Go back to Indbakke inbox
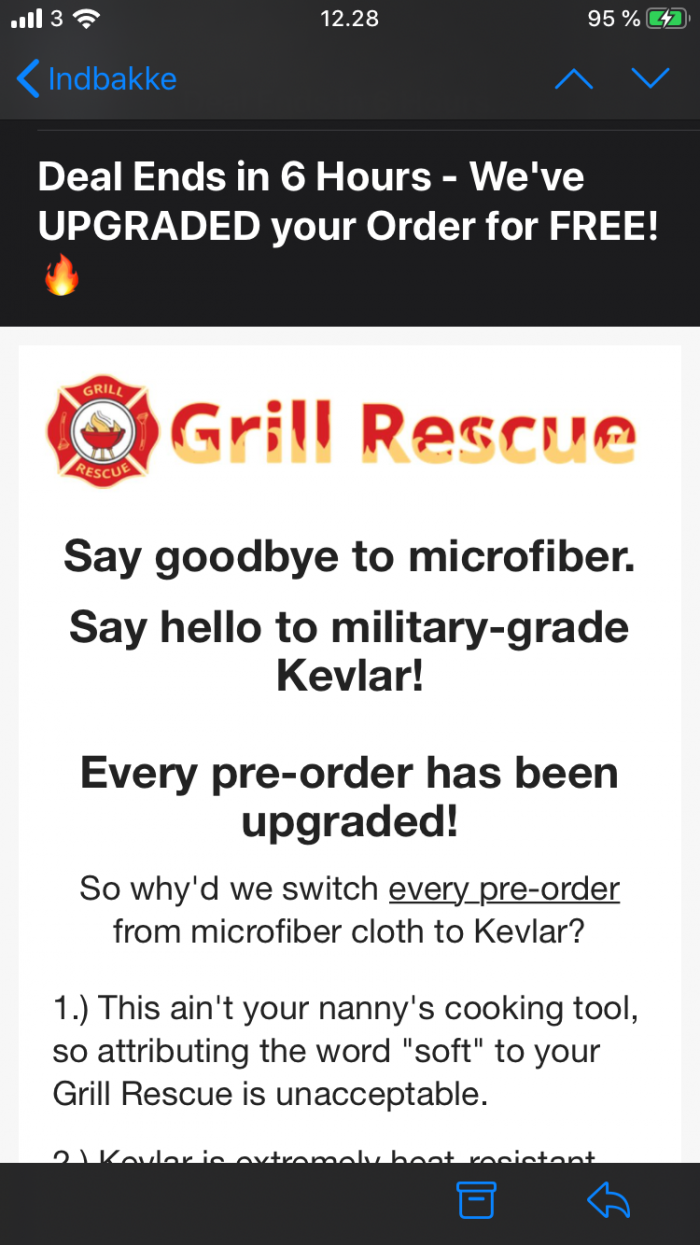700x1245 pixels. click(97, 79)
